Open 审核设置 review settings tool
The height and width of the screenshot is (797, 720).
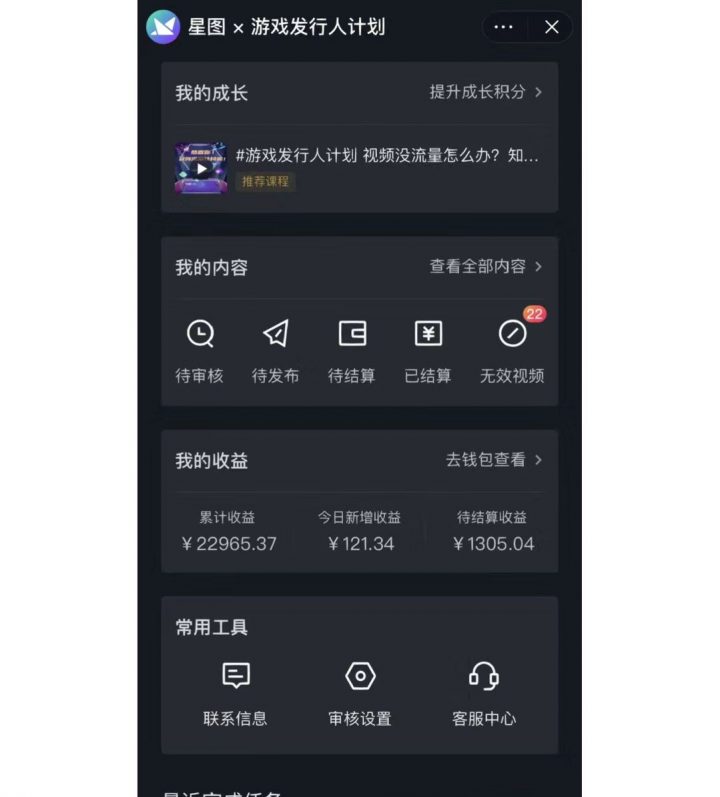(359, 692)
